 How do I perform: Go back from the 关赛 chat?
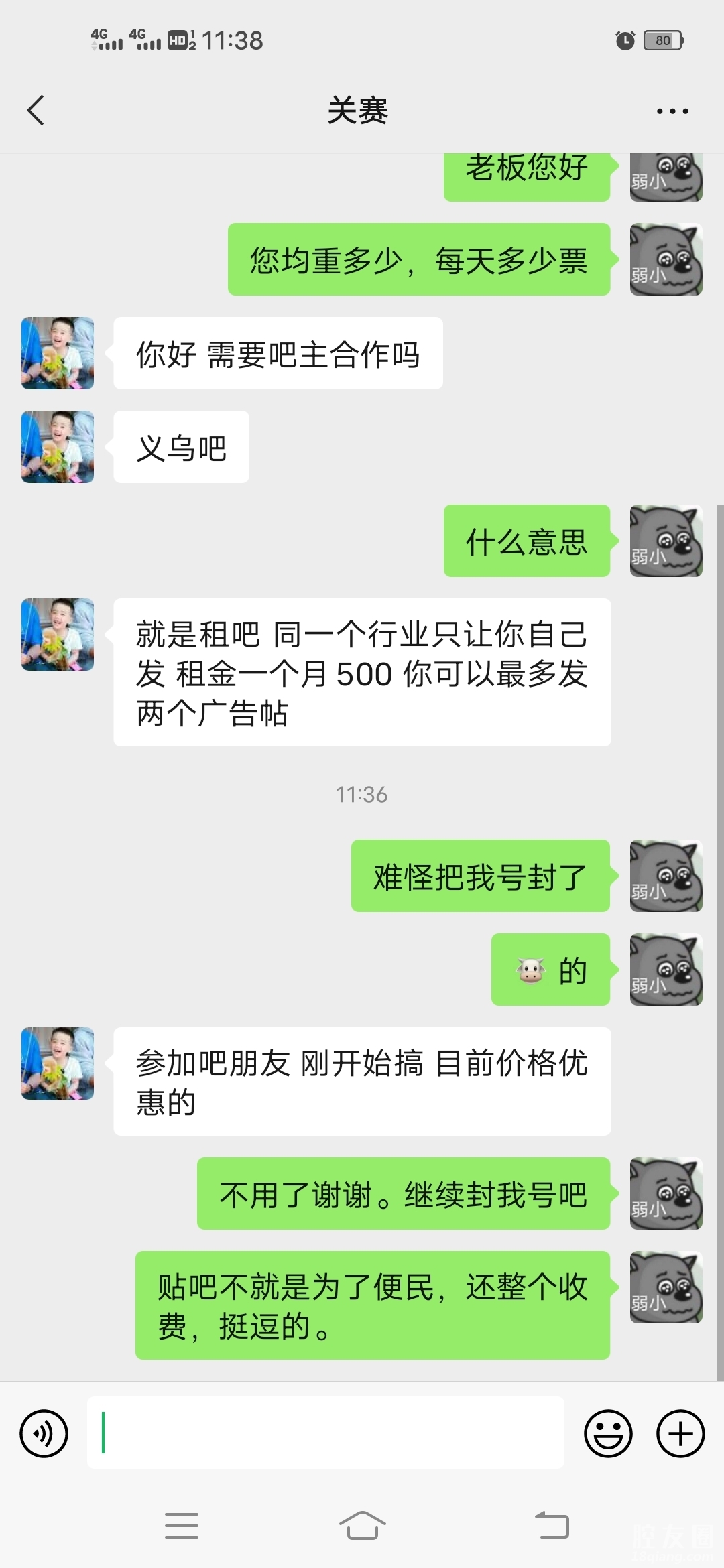pyautogui.click(x=36, y=111)
